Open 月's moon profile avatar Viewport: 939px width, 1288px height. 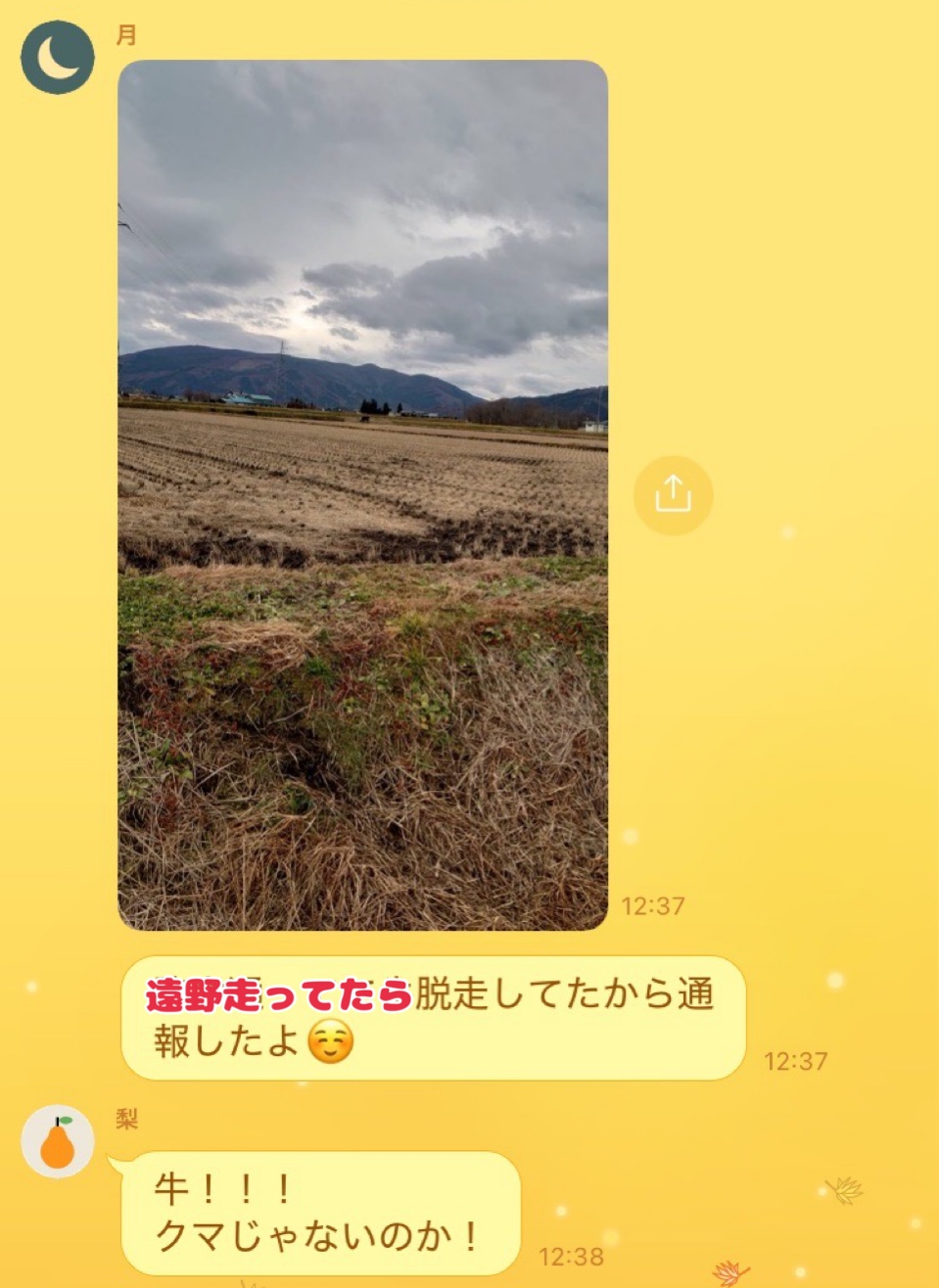click(x=57, y=57)
